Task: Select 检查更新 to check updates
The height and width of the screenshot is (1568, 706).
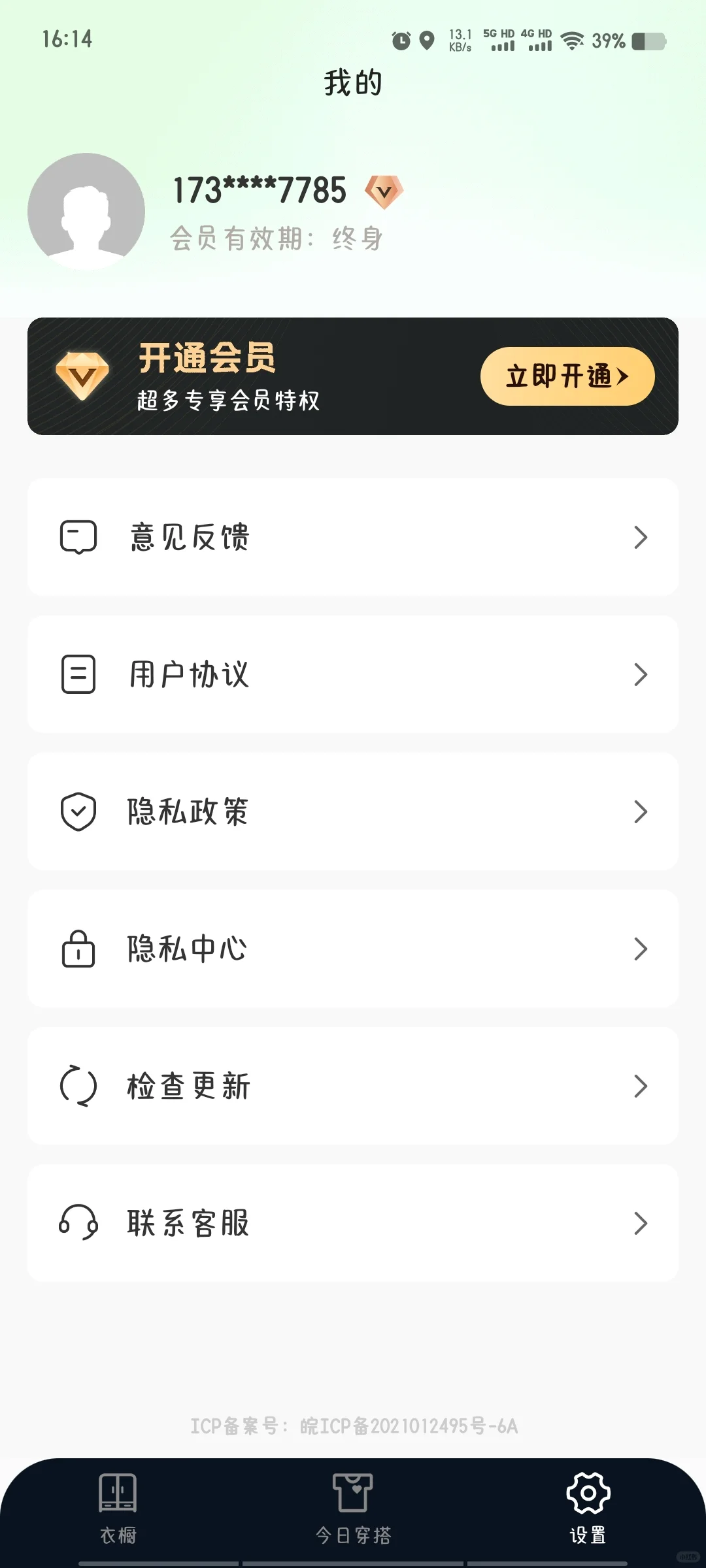Action: tap(352, 1086)
